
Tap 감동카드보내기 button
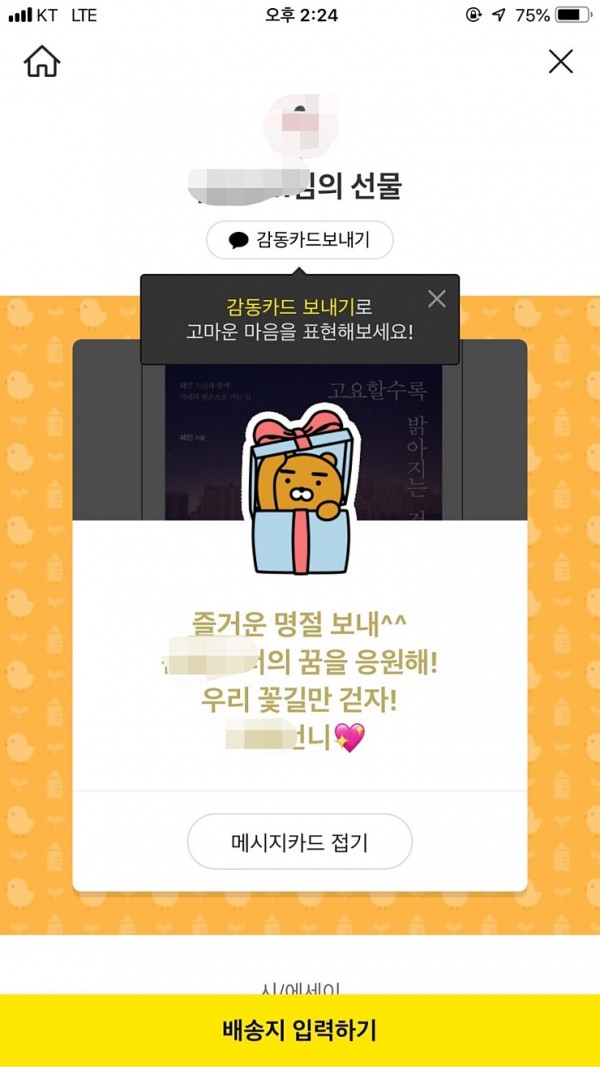pos(300,240)
